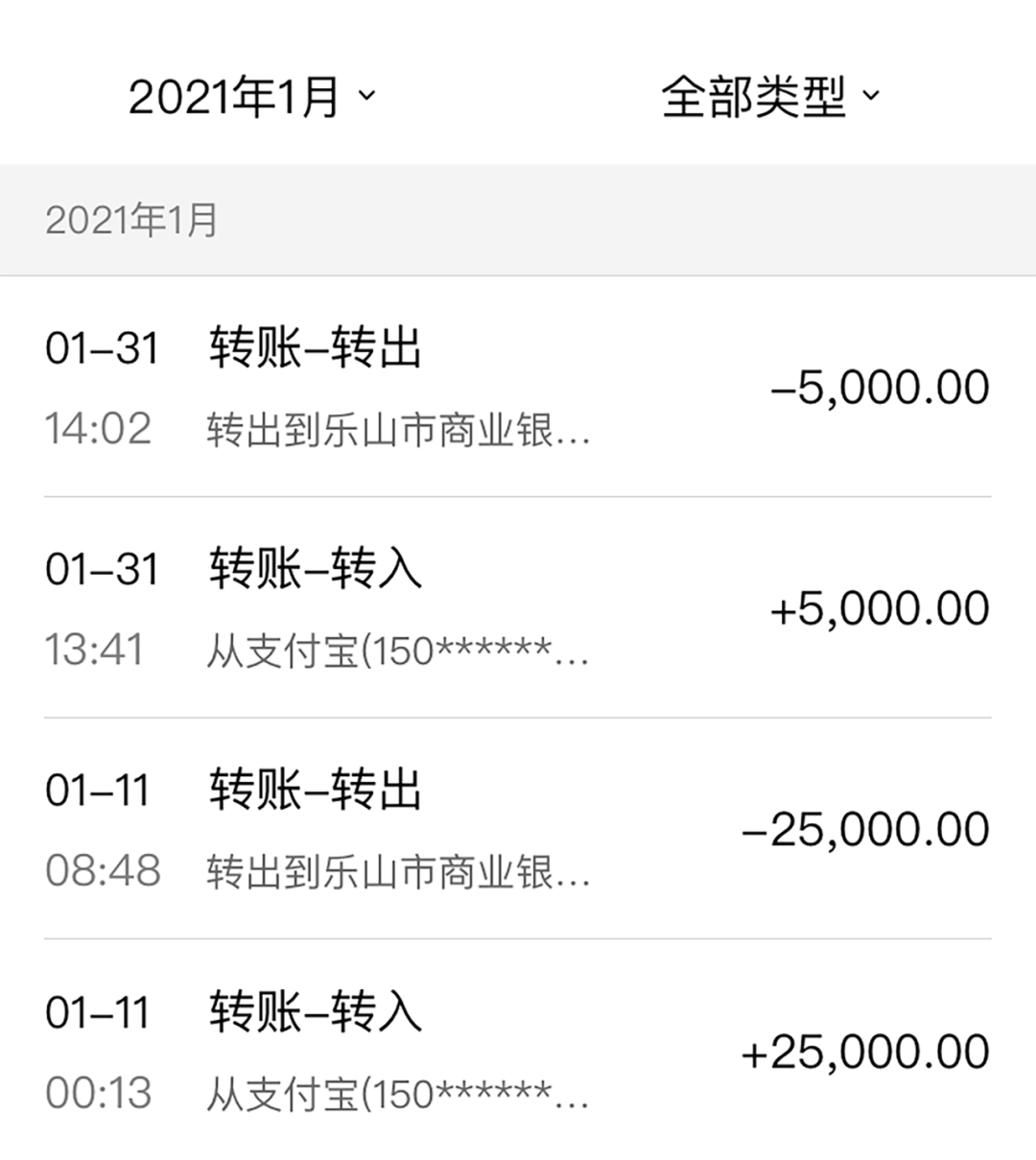Open the 01-11 08:48 转出 -25,000.00 record

[516, 829]
